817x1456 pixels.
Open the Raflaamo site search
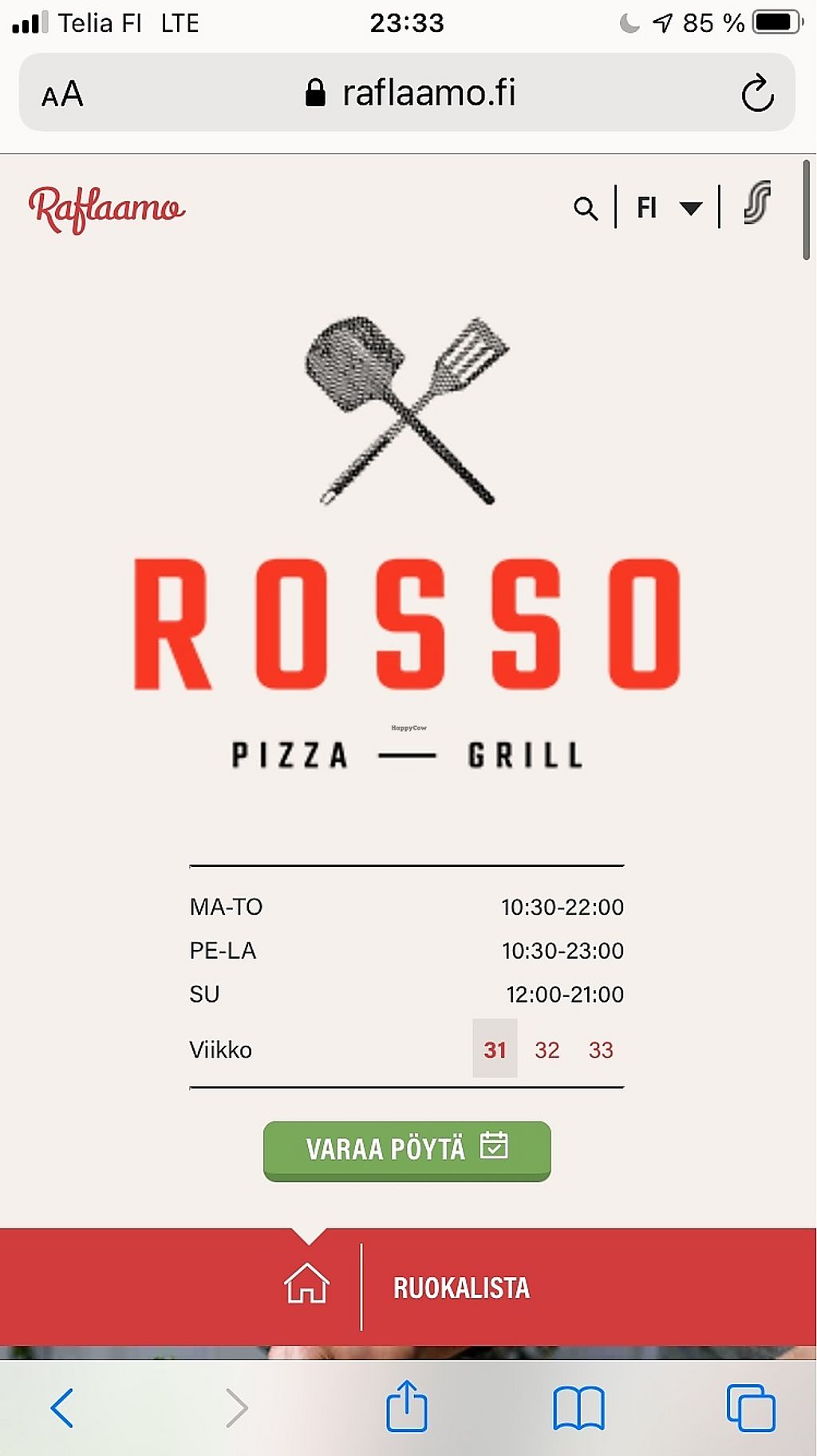coord(586,208)
